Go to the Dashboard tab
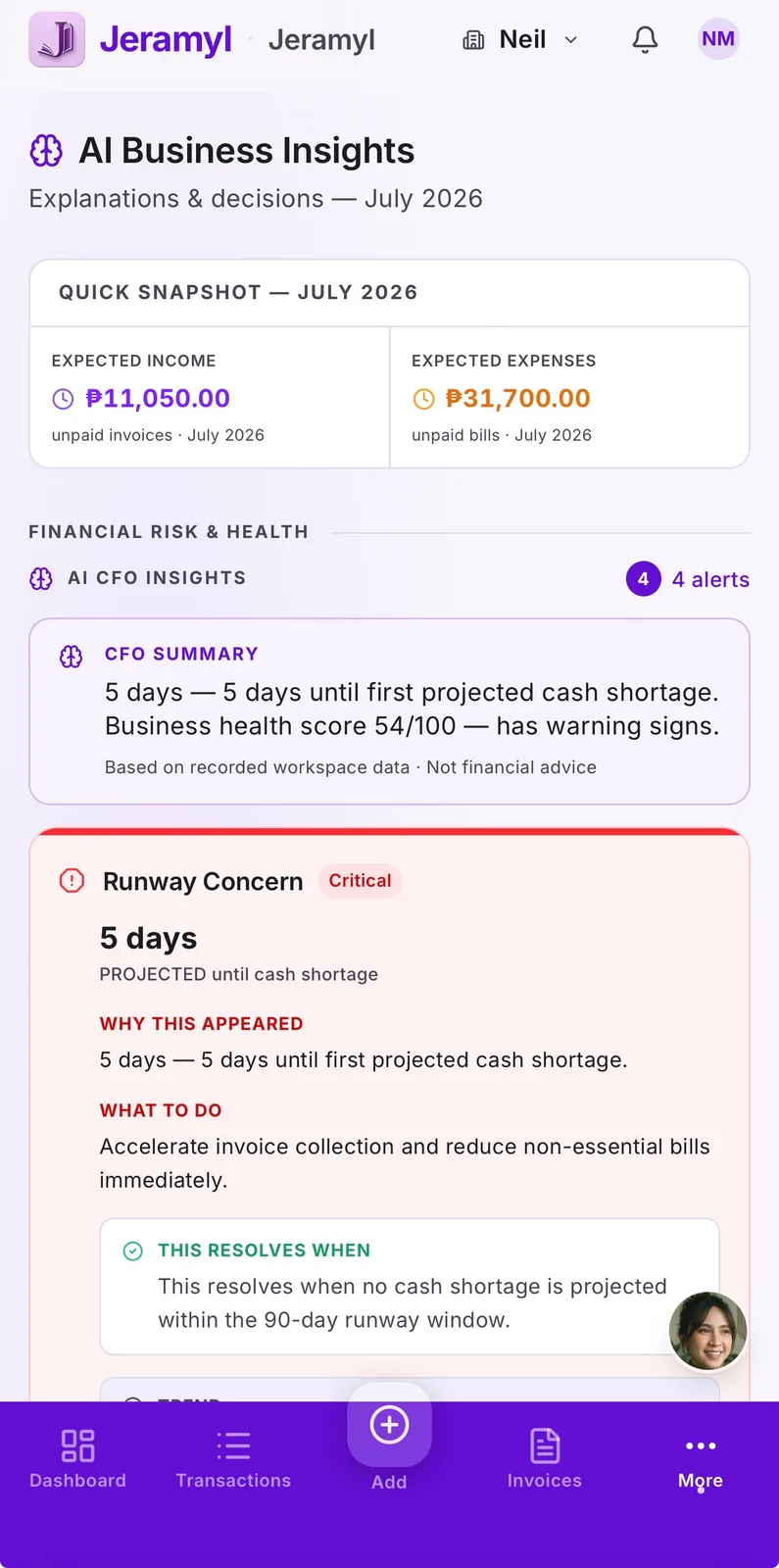This screenshot has height=1568, width=779. point(78,1459)
